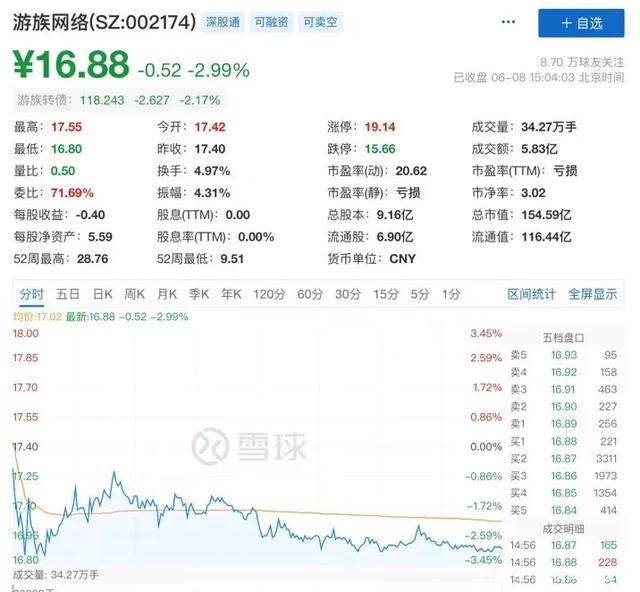Add this stock via the 自选 button
The width and height of the screenshot is (640, 592).
(581, 23)
